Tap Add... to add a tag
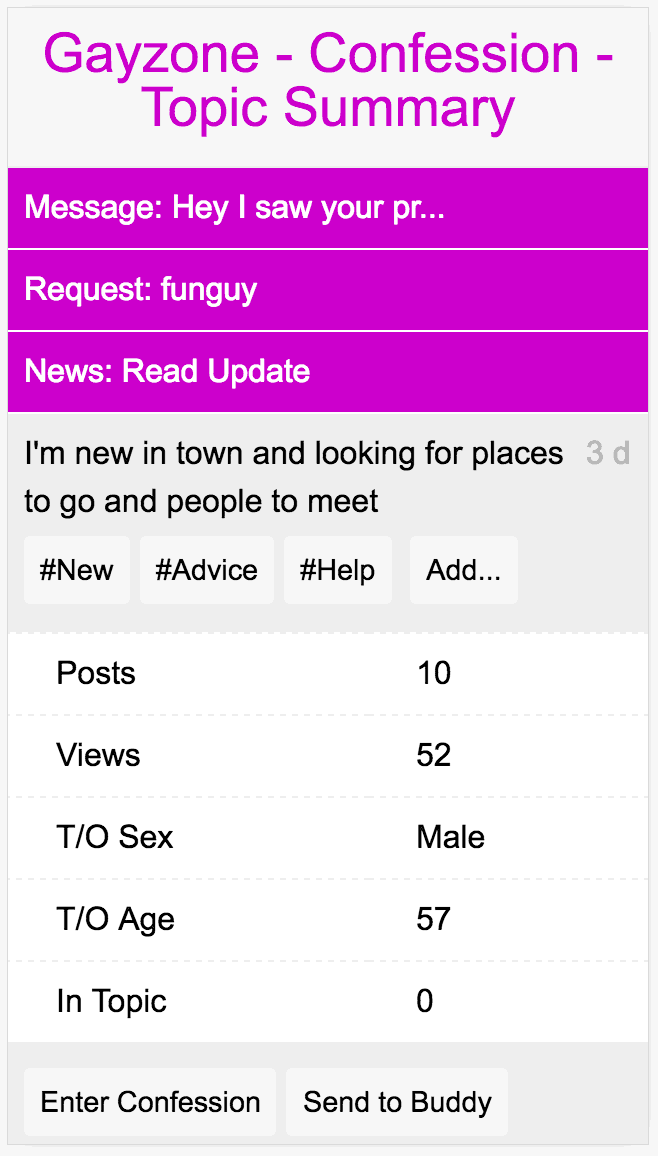The image size is (658, 1156). click(x=463, y=570)
